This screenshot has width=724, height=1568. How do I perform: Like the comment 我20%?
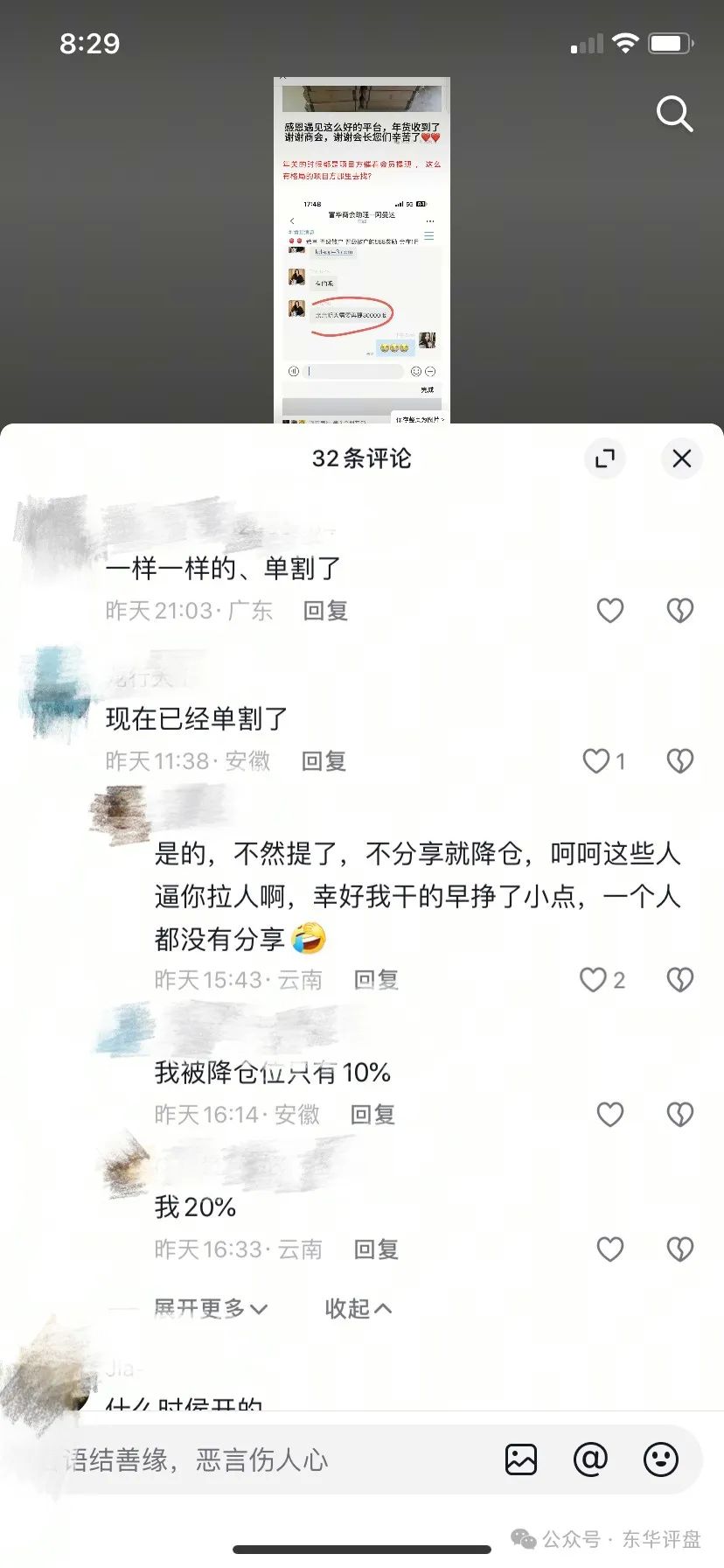tap(610, 1249)
